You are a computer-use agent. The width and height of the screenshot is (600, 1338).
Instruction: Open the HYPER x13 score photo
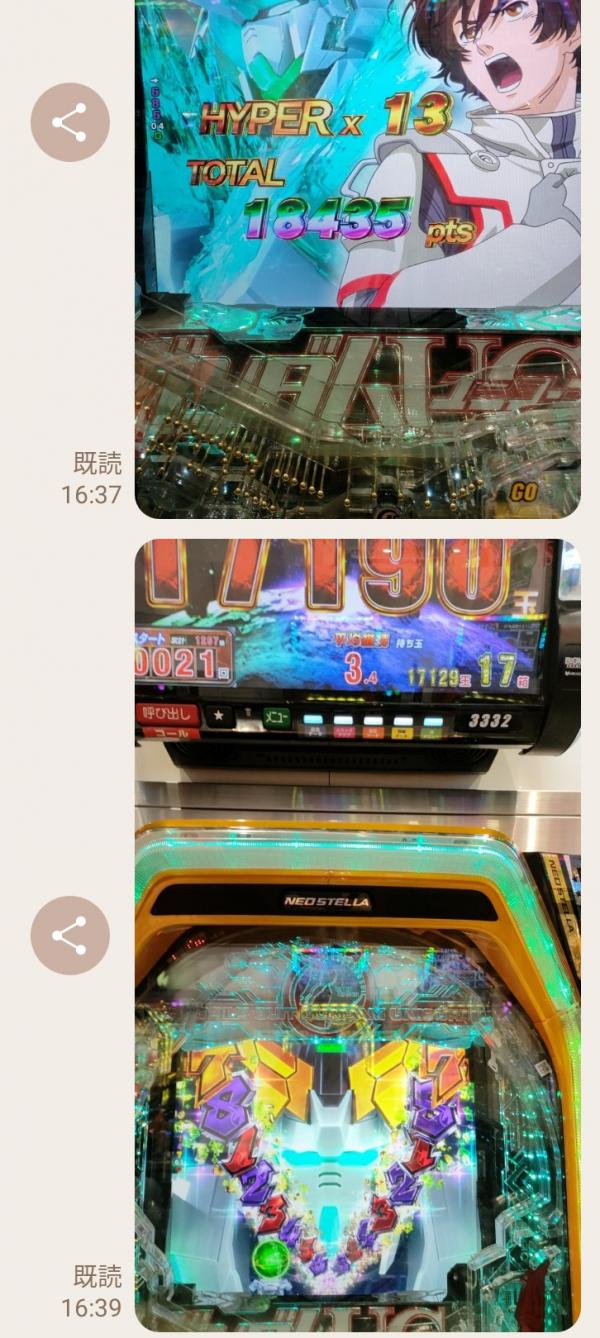pyautogui.click(x=357, y=258)
